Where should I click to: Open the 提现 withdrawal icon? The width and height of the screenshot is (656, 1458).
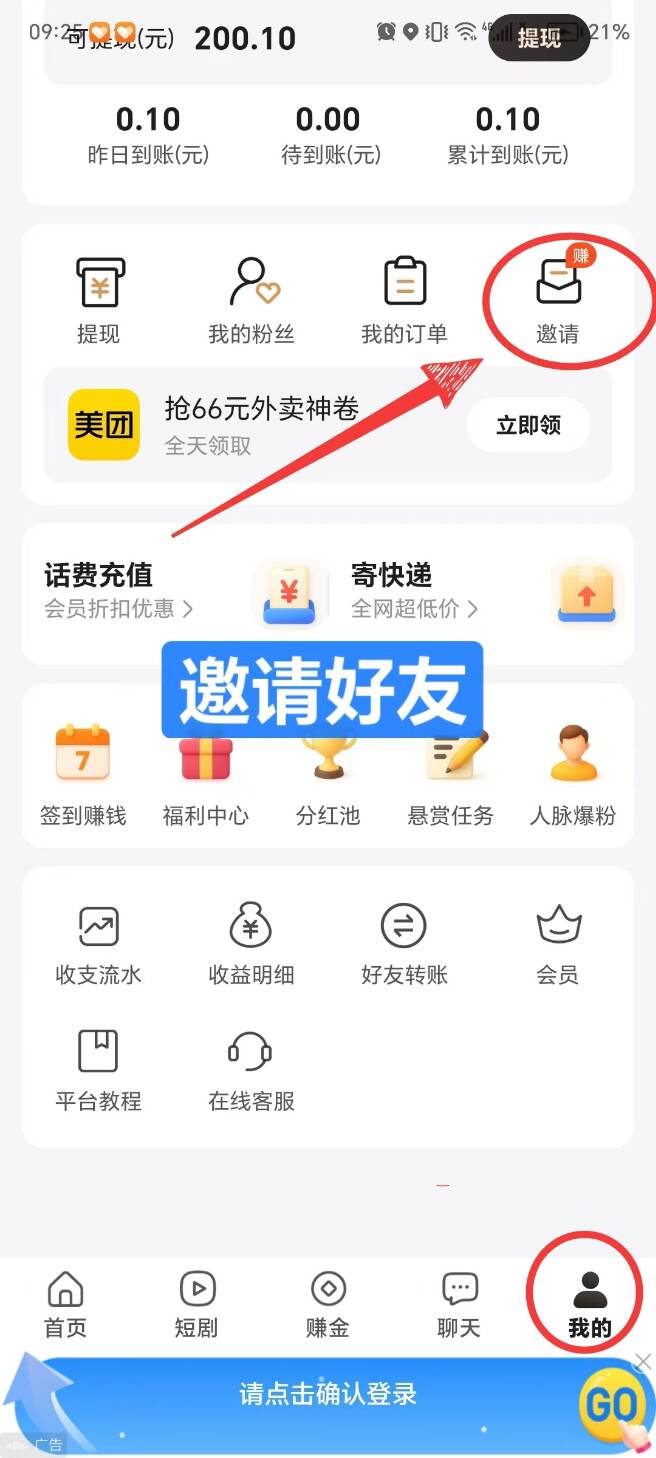coord(98,297)
